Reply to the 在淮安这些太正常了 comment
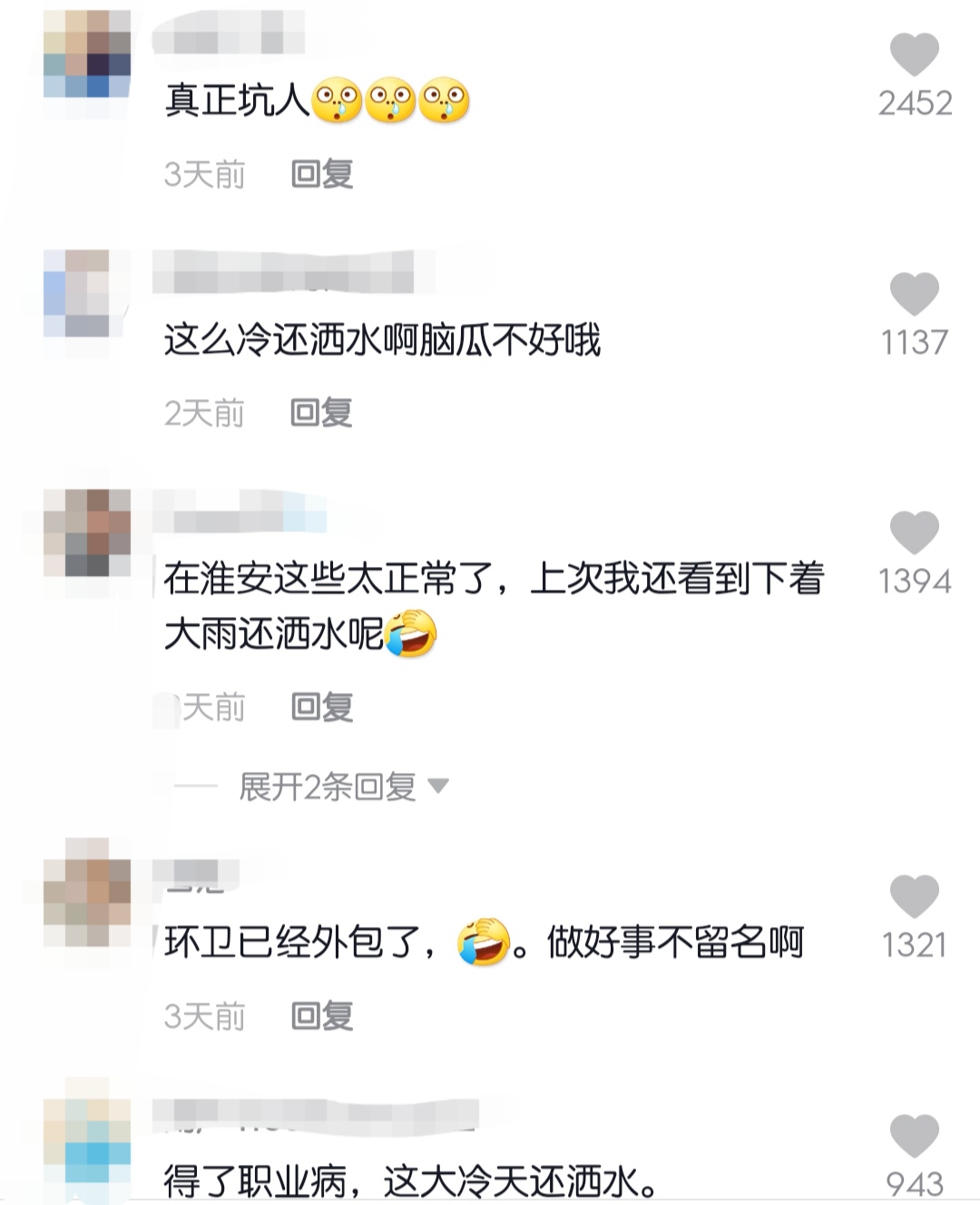This screenshot has width=980, height=1205. (321, 707)
